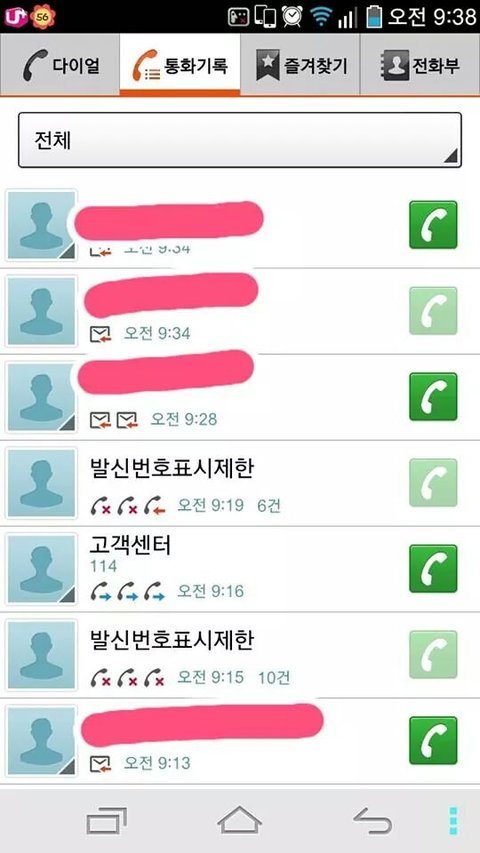
Task: Select the 통화기록 tab
Action: [180, 65]
